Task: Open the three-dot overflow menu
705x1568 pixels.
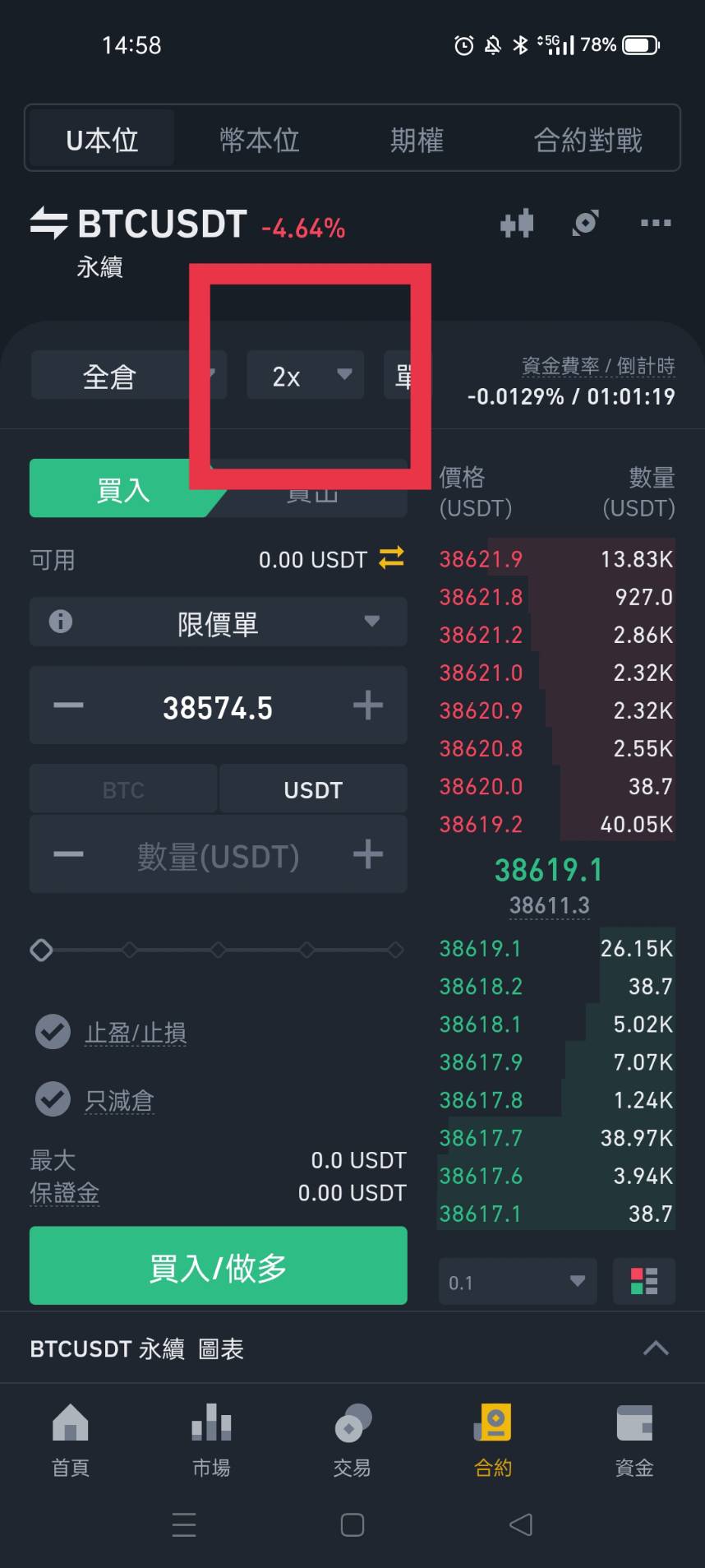Action: point(655,223)
